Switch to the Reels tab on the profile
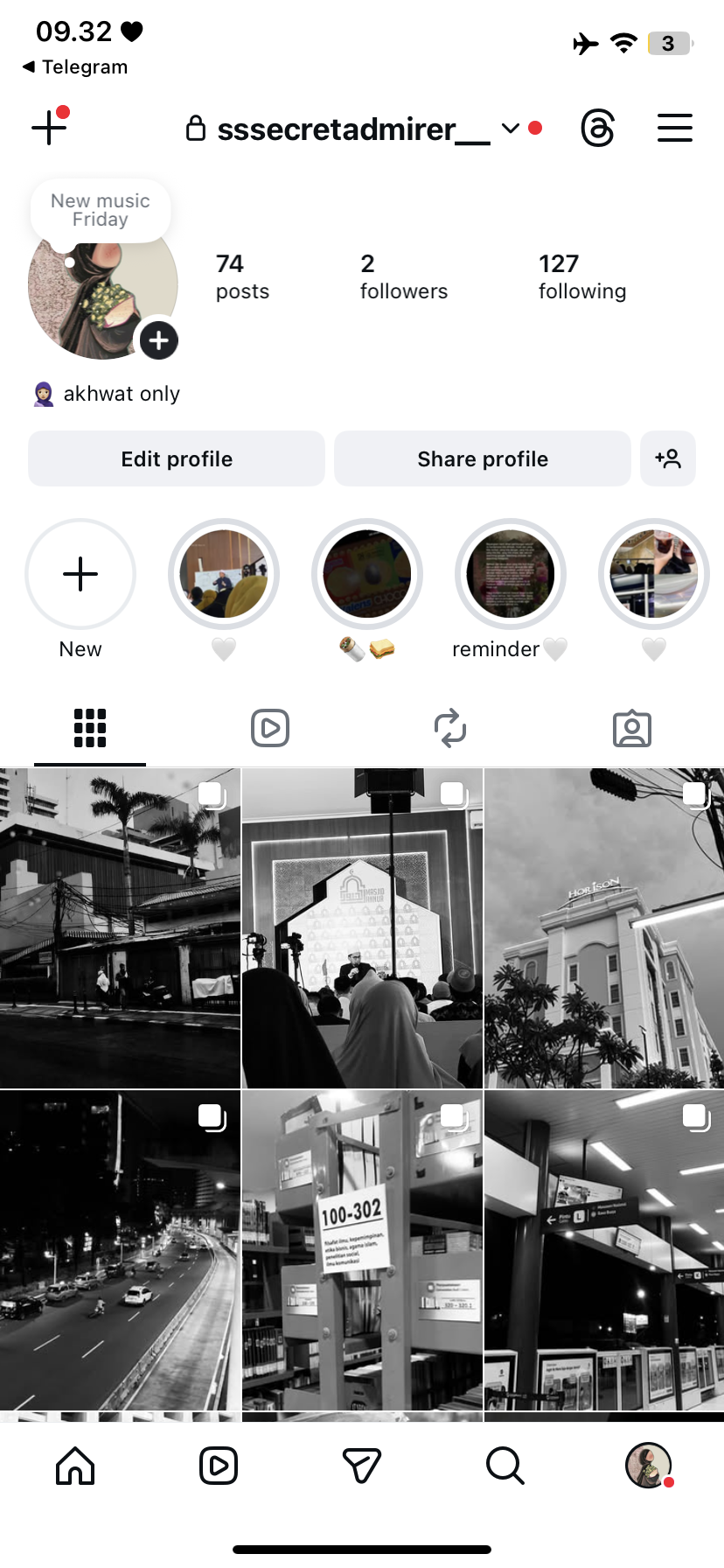Screen dimensions: 724x1568 (270, 728)
